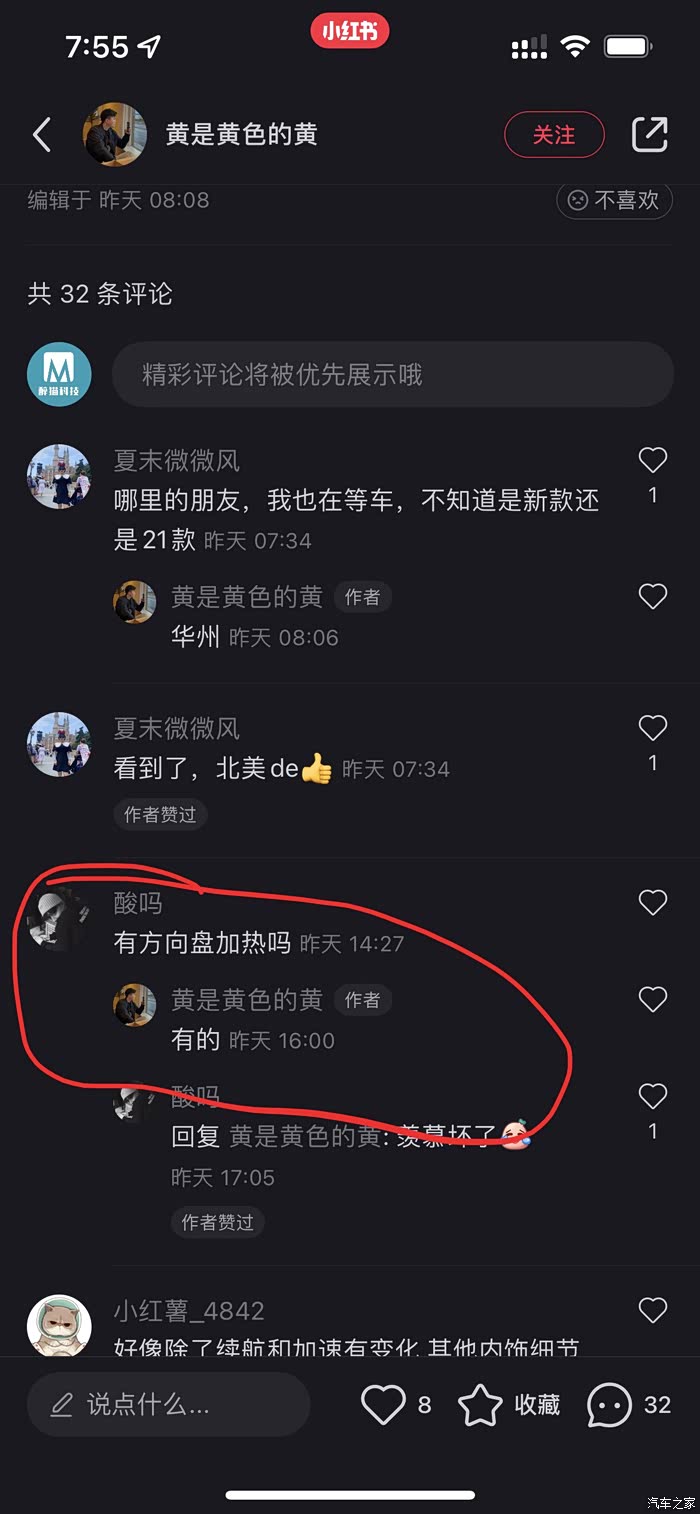Open comments via the bottom bubble icon
This screenshot has width=700, height=1514.
(609, 1404)
